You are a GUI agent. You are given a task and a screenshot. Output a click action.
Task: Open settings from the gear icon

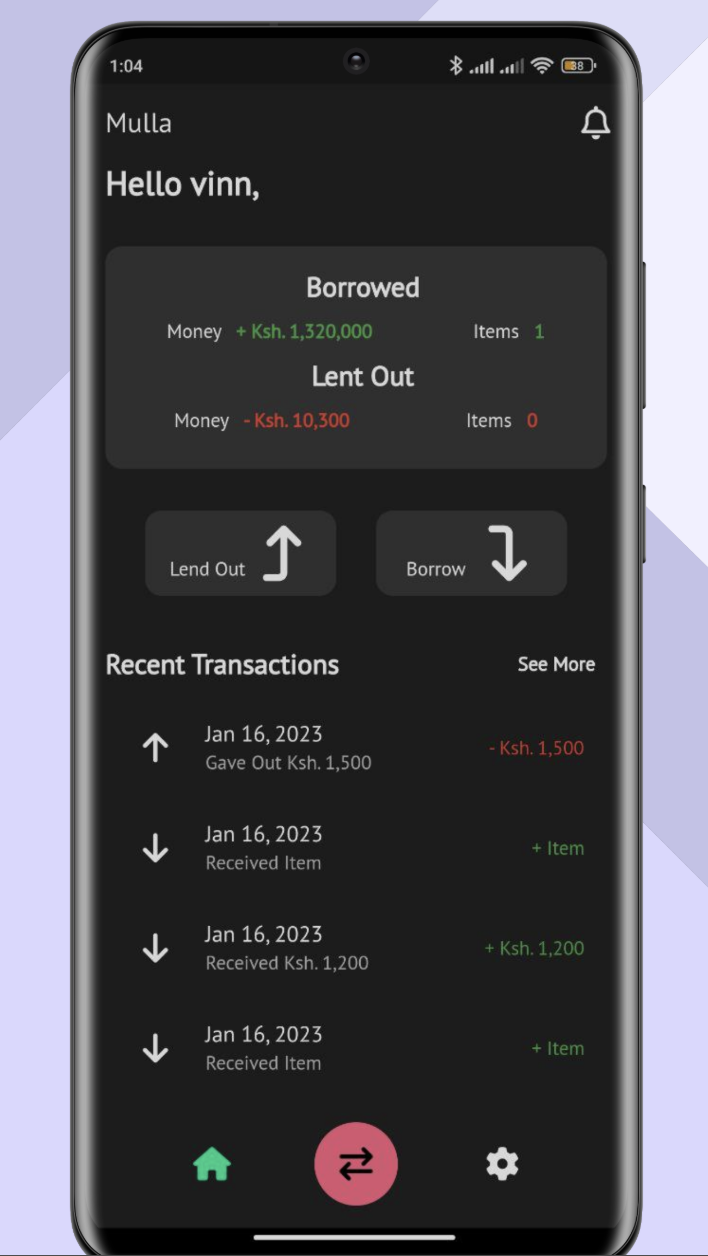(x=502, y=1164)
